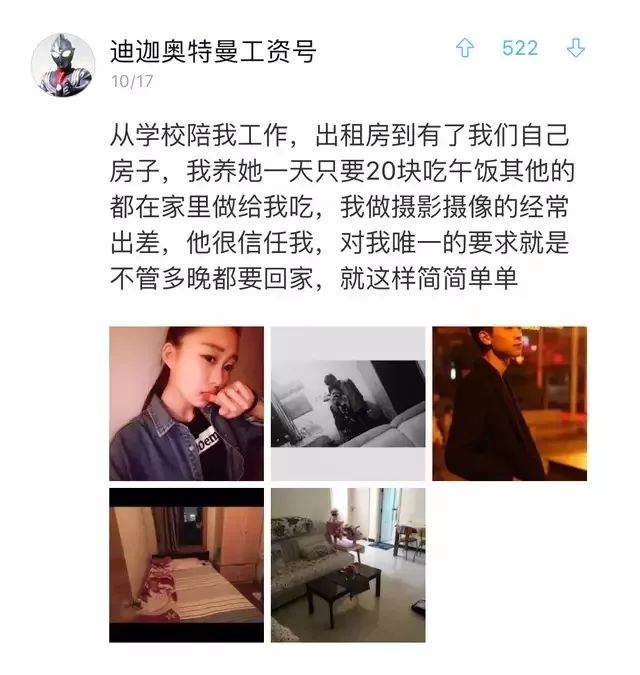View the selfie photo of the girl
The width and height of the screenshot is (640, 675).
[186, 403]
